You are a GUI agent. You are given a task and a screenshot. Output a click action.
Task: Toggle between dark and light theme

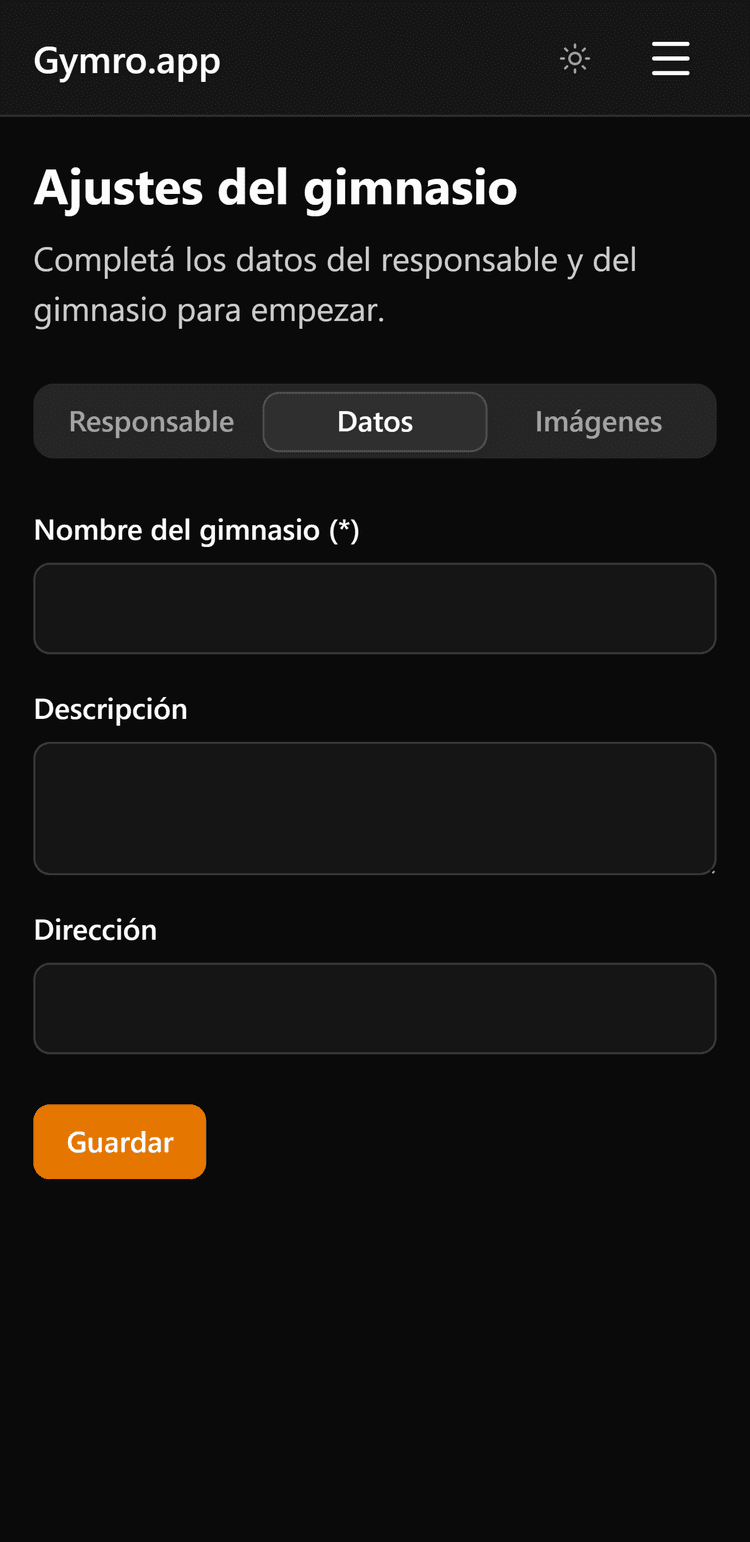tap(575, 59)
